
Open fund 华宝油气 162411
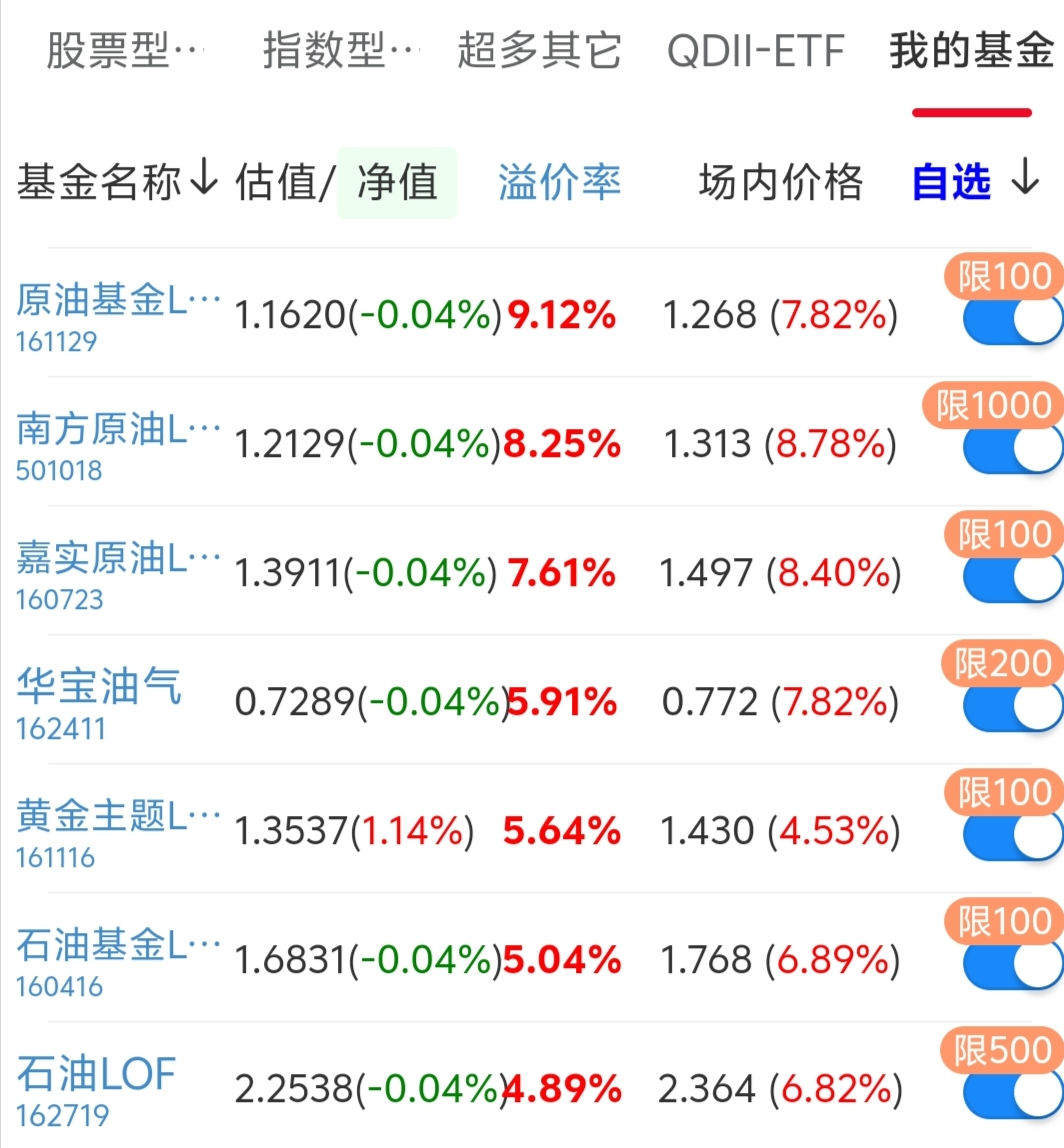click(99, 704)
